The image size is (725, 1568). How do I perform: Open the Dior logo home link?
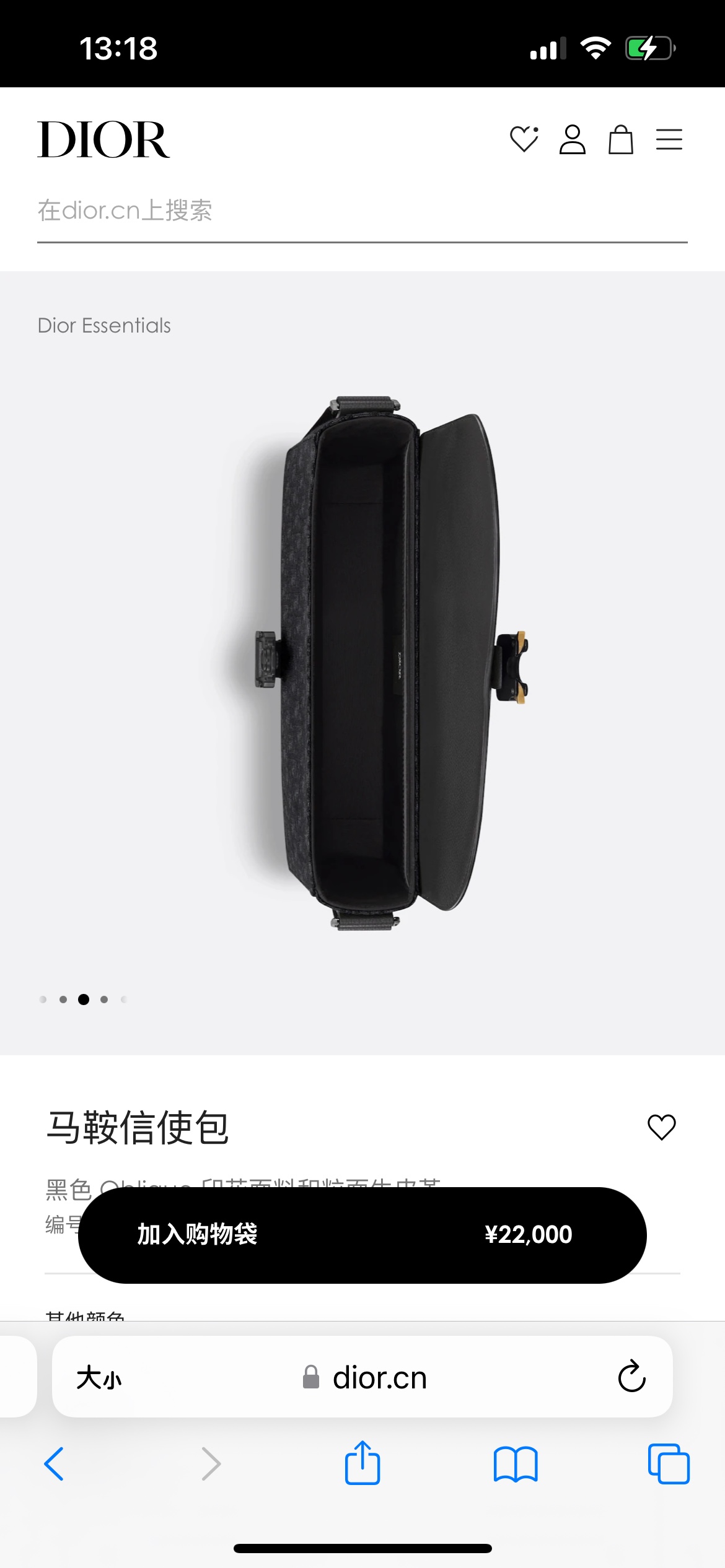tap(103, 140)
